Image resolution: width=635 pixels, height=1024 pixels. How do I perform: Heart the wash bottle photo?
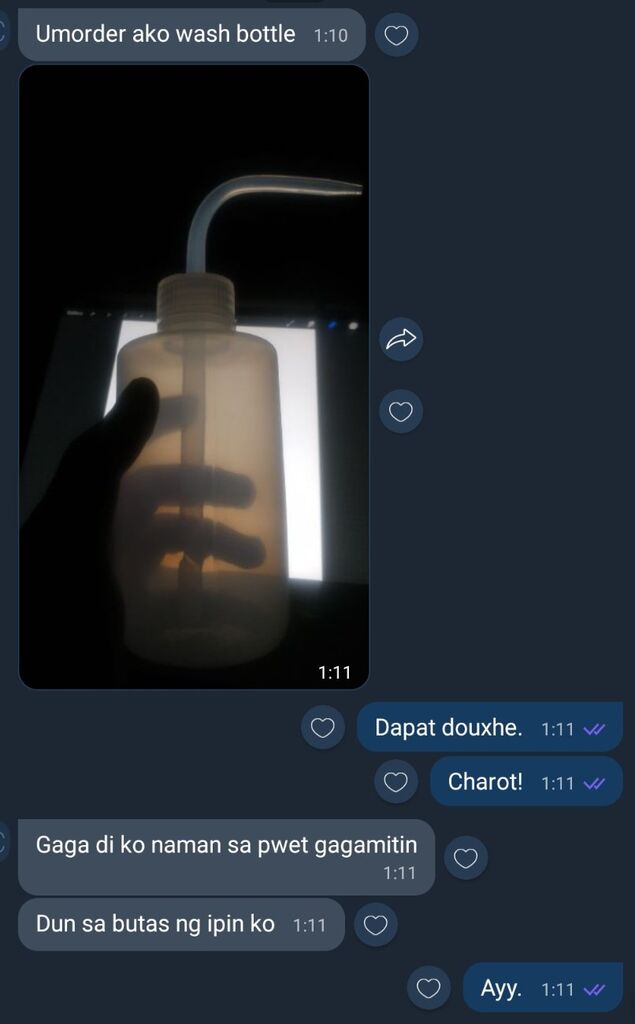point(401,412)
